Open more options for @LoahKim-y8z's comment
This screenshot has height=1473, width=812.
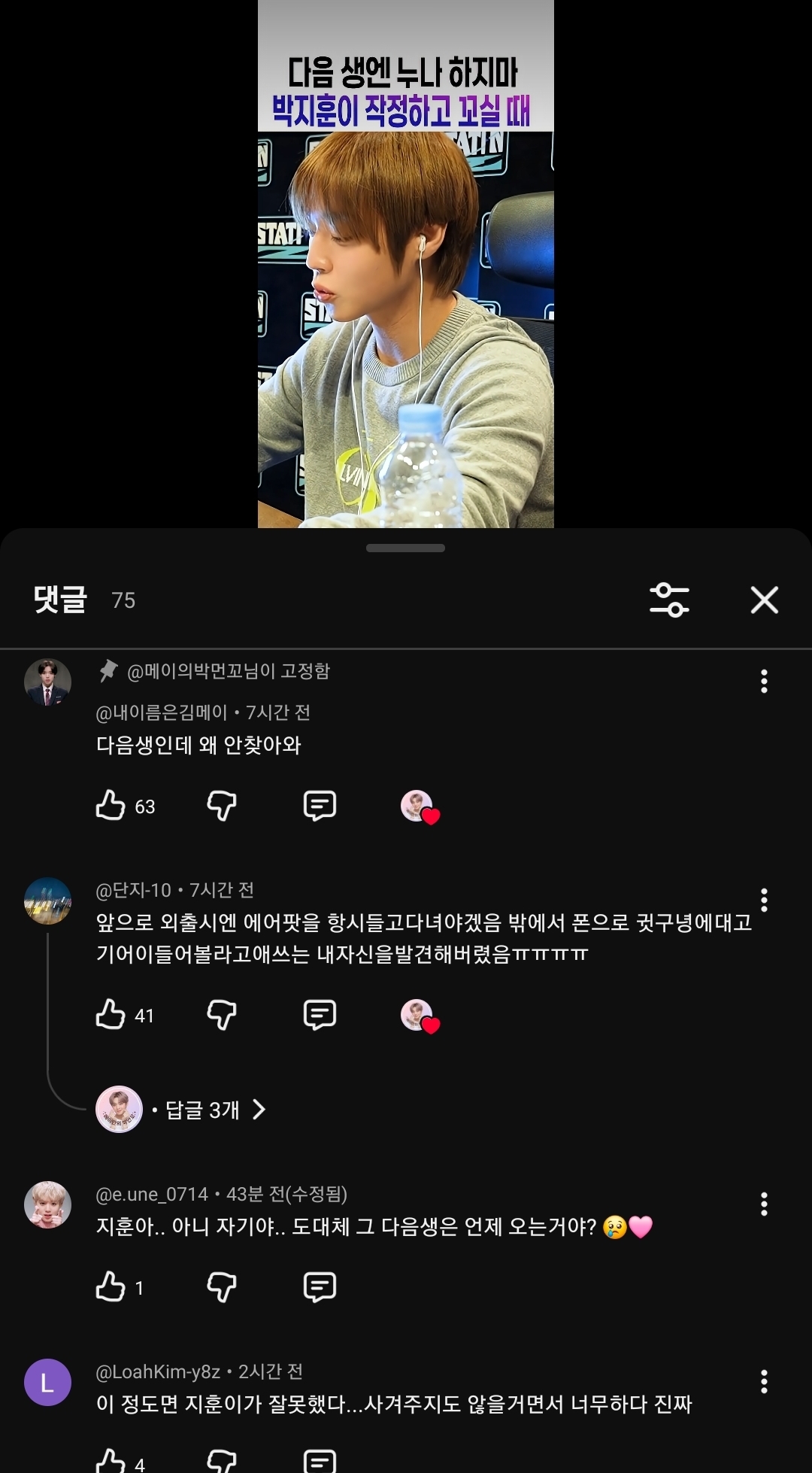764,1381
